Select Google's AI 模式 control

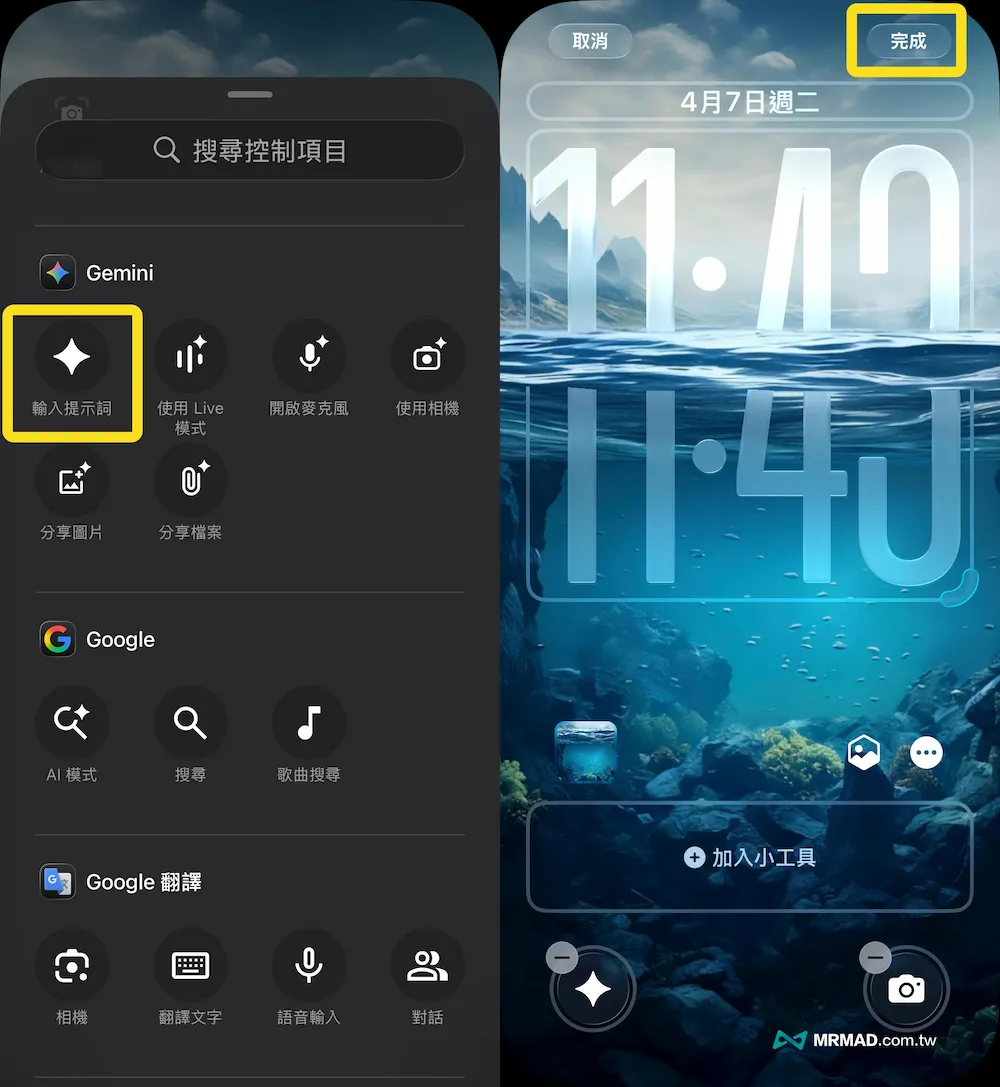pos(72,723)
